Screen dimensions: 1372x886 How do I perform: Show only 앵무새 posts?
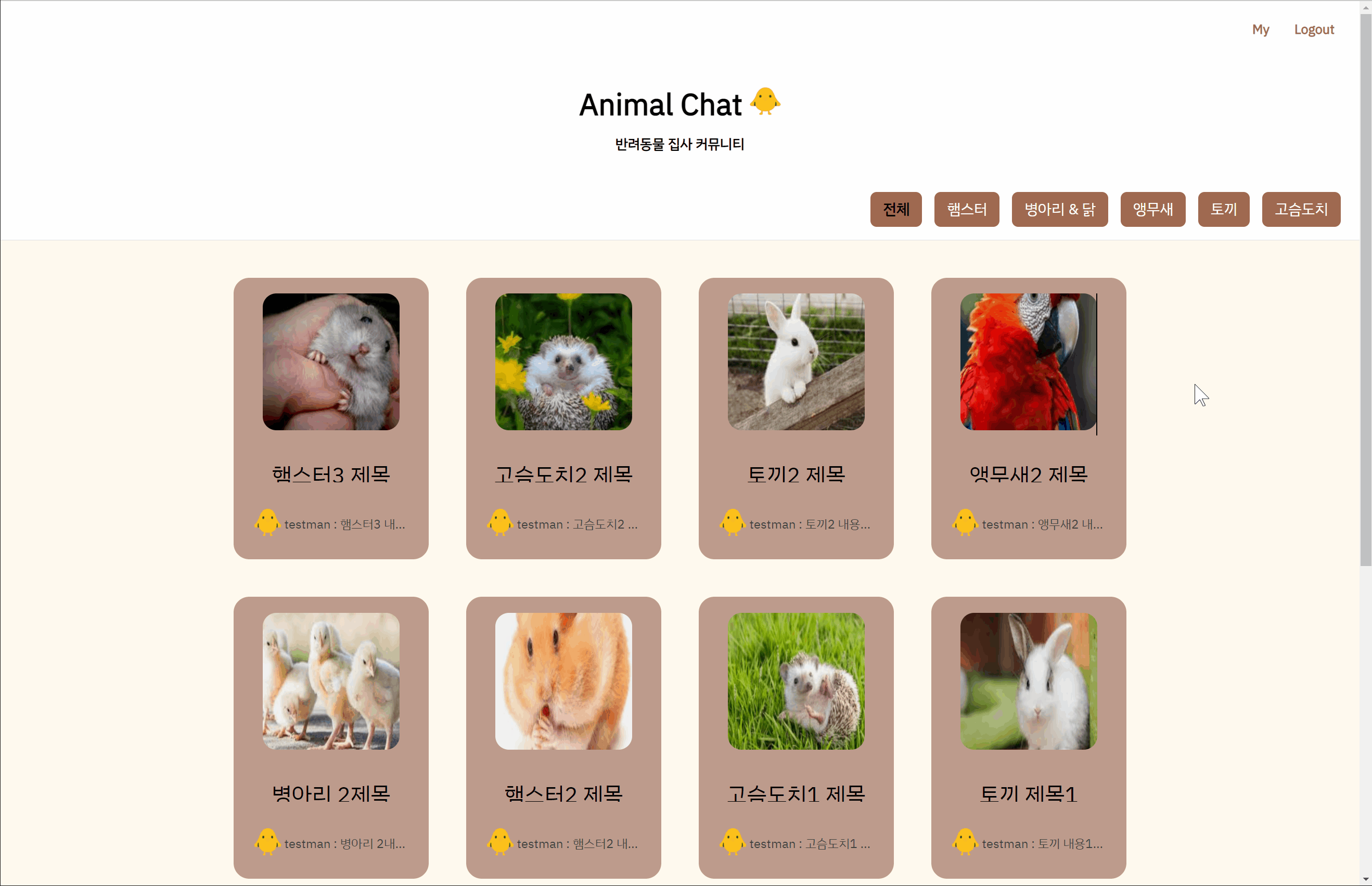point(1152,209)
